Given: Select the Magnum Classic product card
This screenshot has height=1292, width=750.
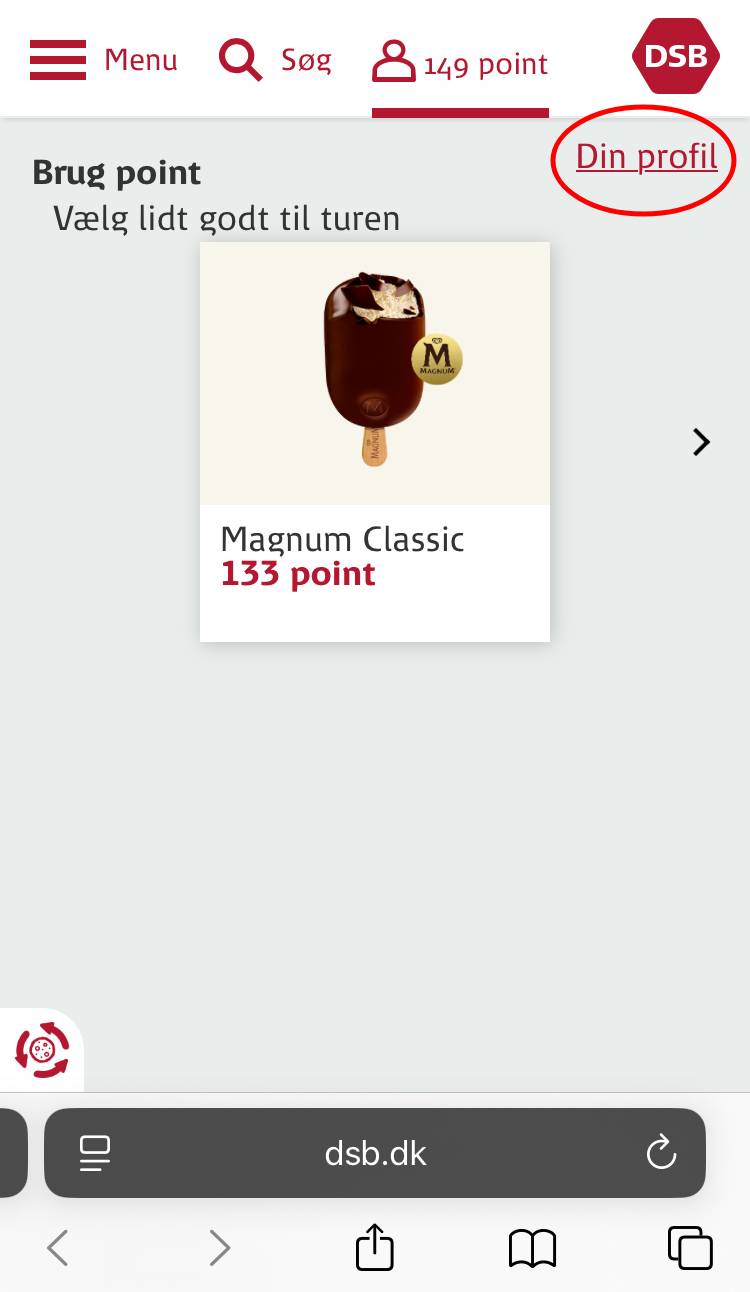Looking at the screenshot, I should [x=375, y=441].
